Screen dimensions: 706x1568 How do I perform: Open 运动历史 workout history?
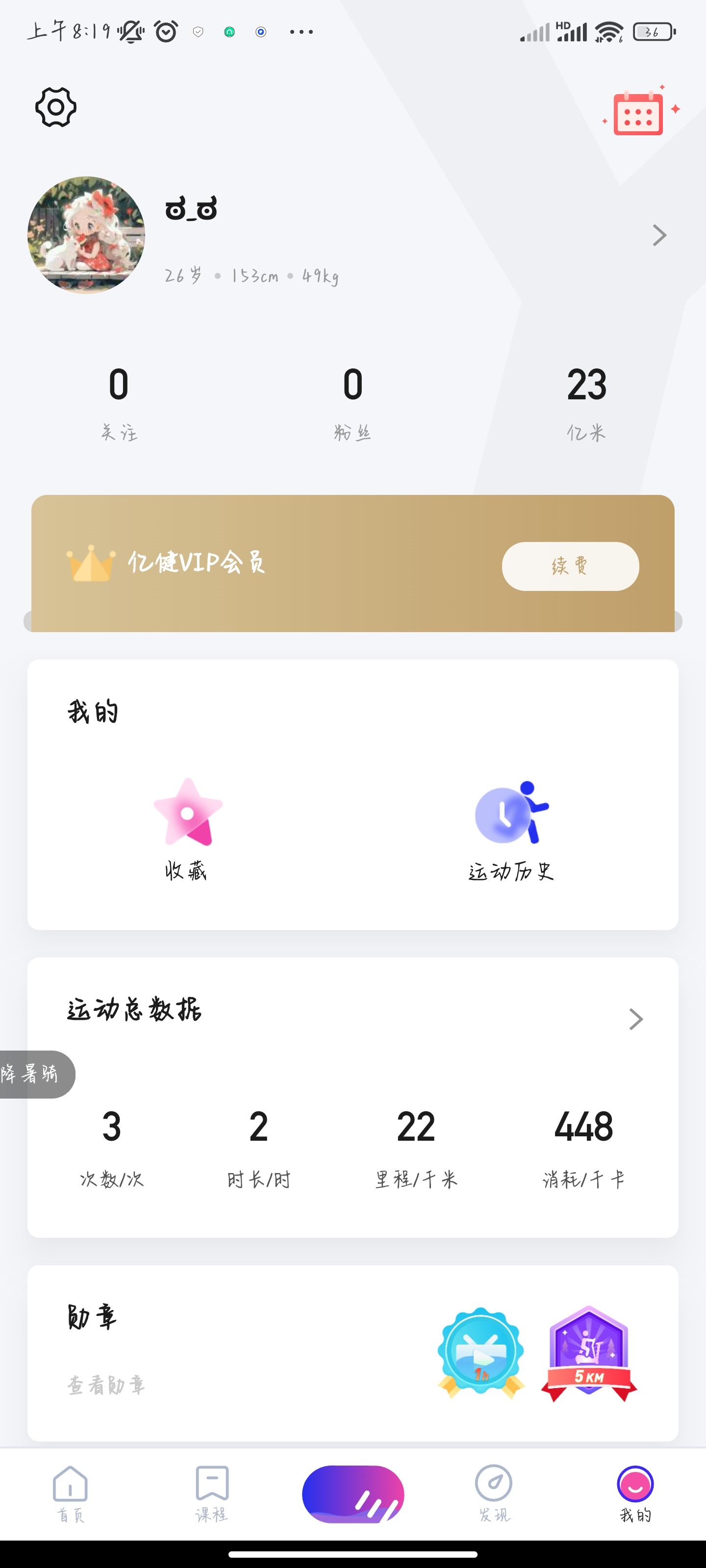(x=511, y=829)
